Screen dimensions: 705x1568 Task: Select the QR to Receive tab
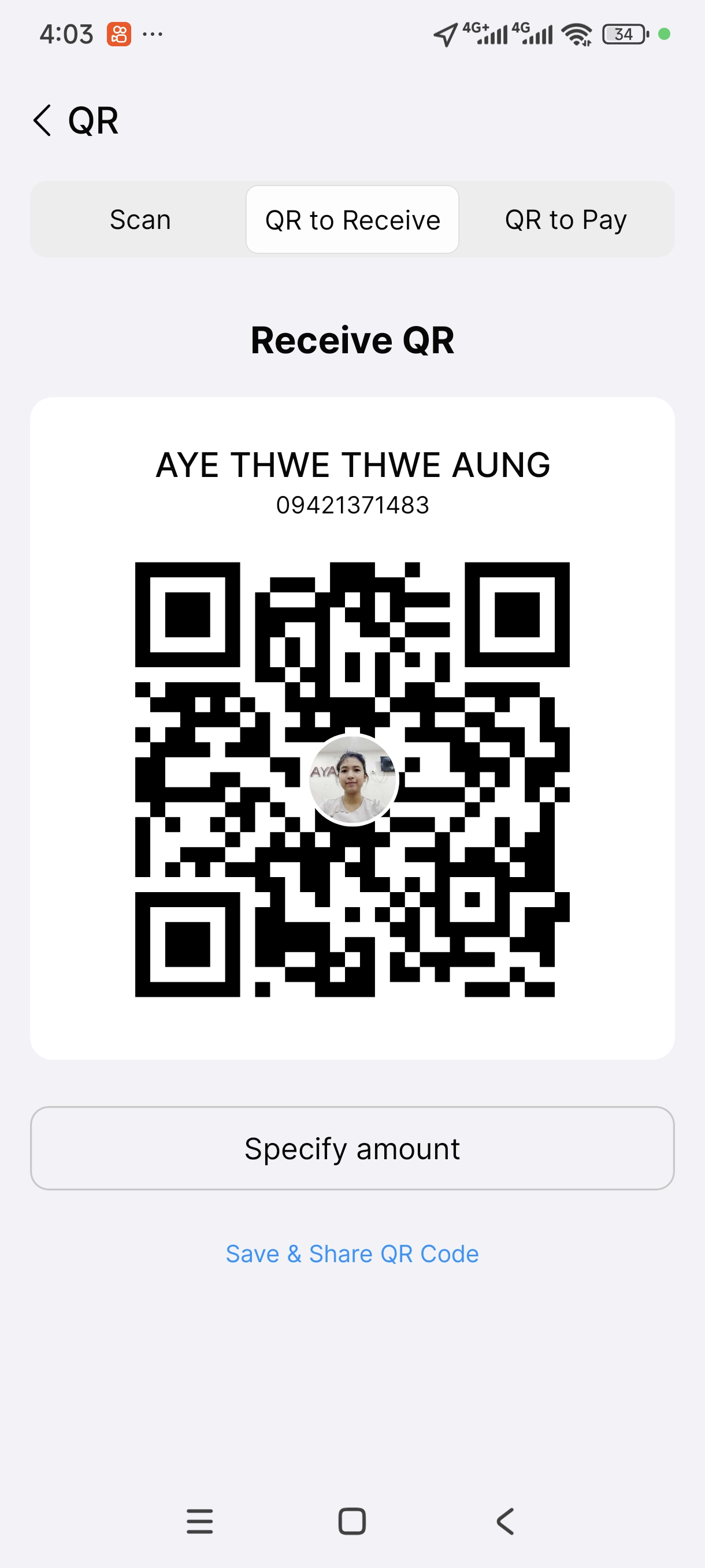point(352,220)
